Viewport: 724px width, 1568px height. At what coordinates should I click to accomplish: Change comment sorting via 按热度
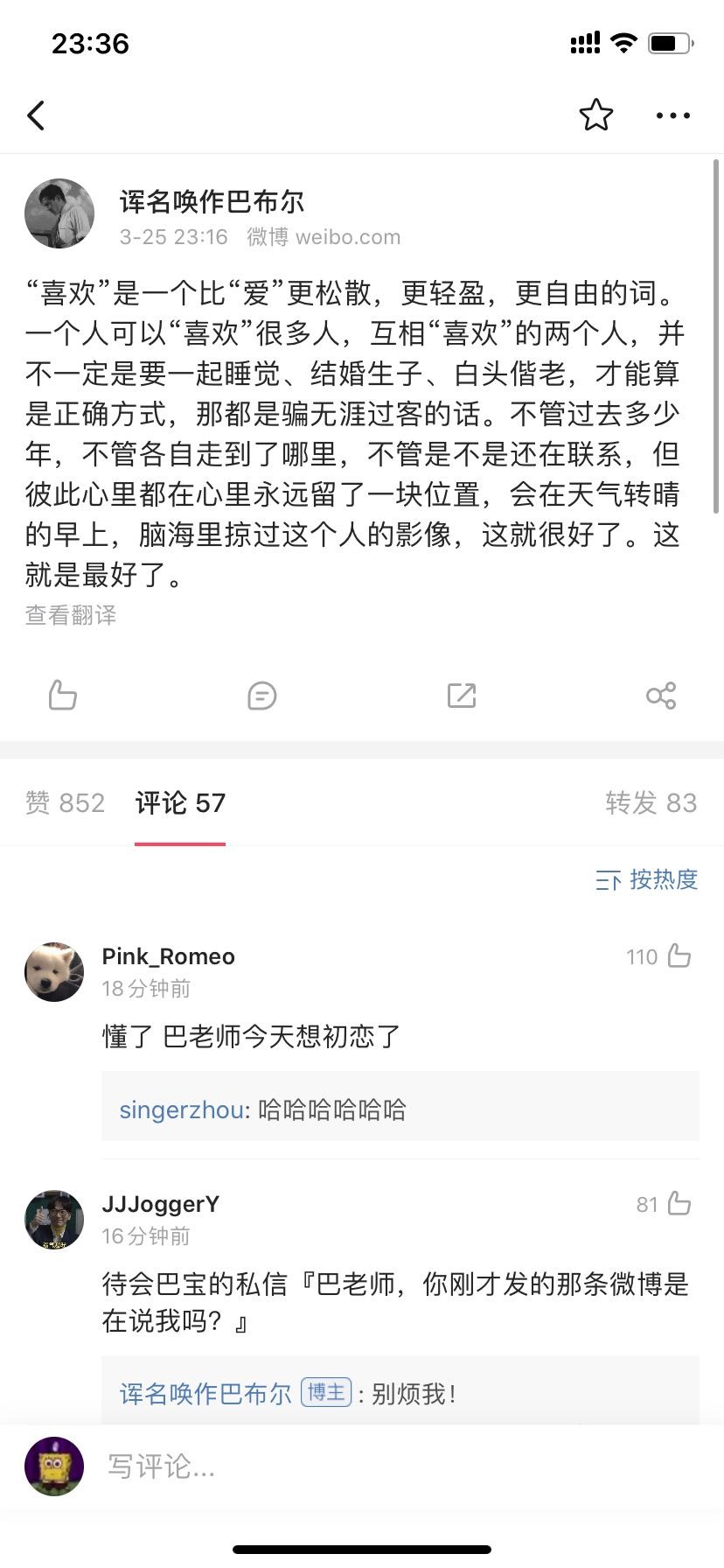point(647,879)
